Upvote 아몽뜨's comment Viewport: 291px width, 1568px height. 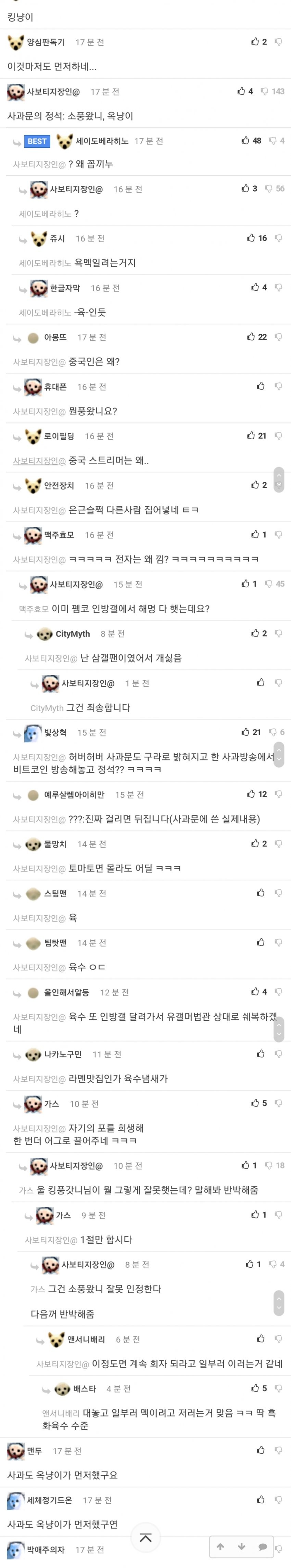251,337
